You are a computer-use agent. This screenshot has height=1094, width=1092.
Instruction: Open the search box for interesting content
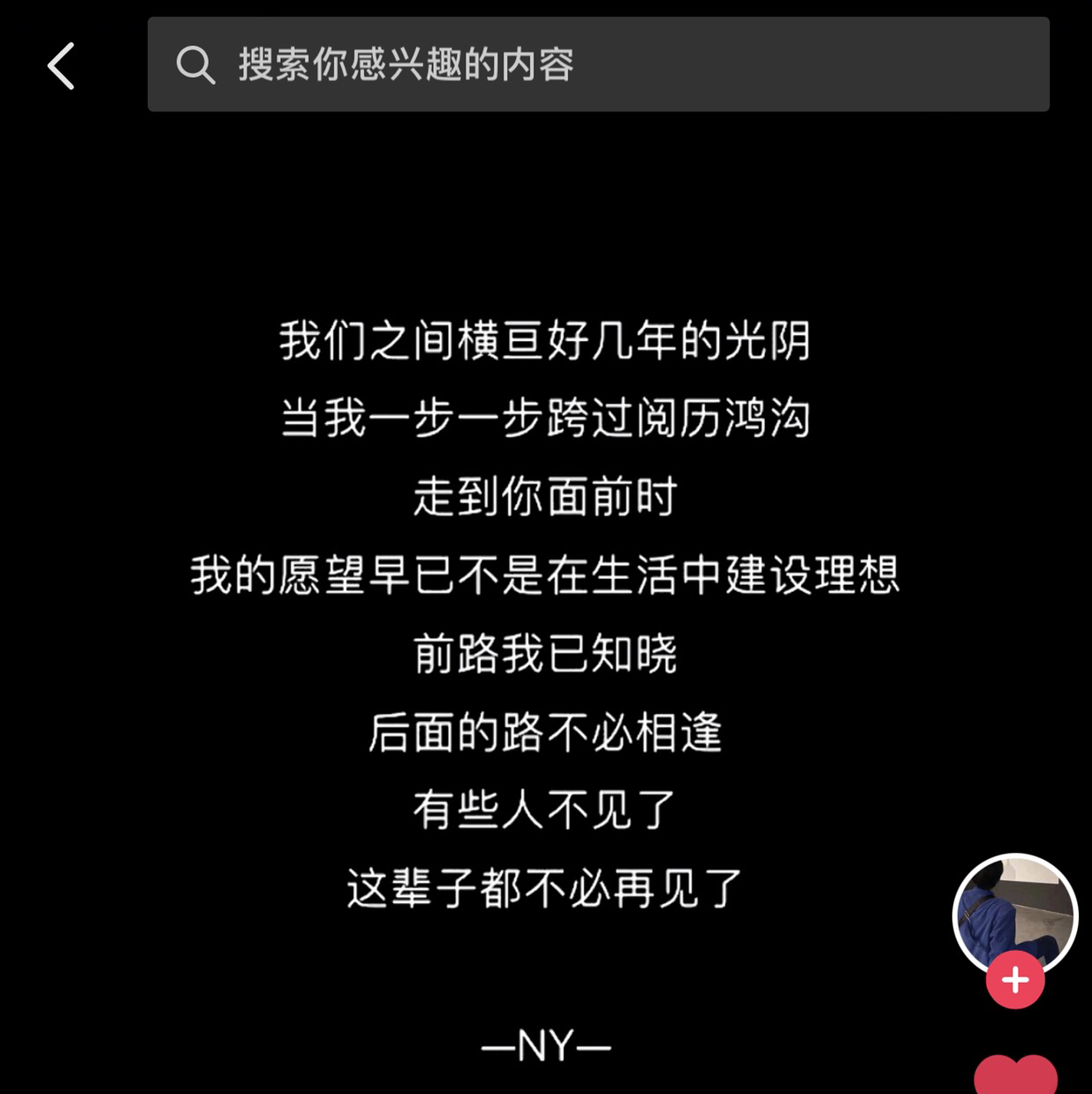598,65
